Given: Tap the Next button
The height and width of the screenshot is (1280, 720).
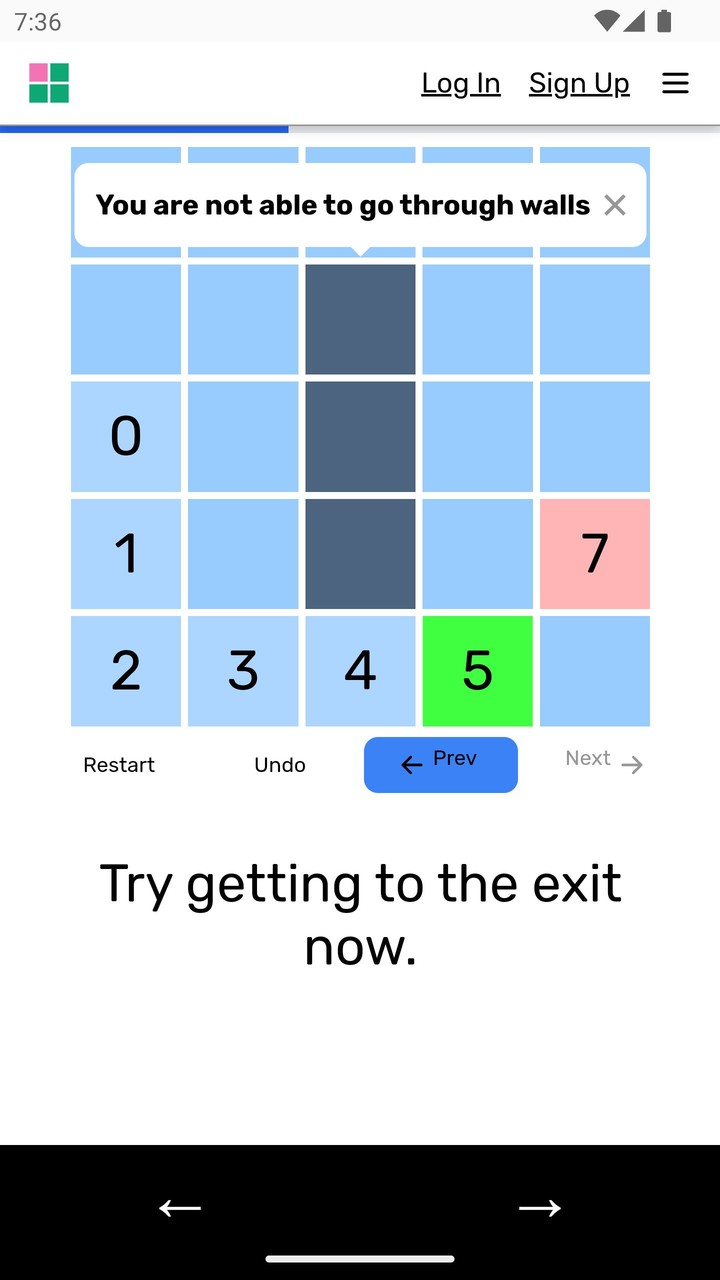Looking at the screenshot, I should tap(604, 760).
